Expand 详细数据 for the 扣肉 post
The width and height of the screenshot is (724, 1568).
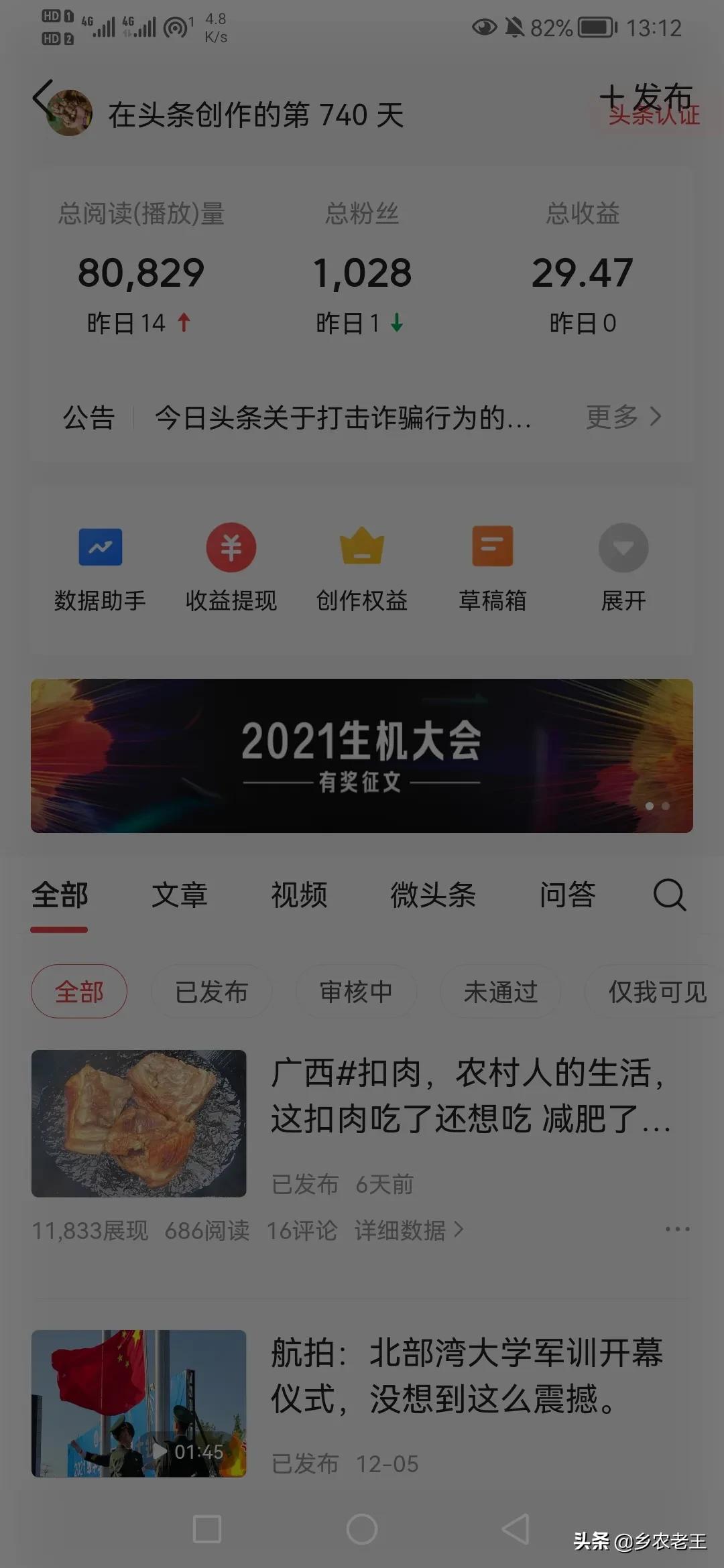click(402, 1230)
